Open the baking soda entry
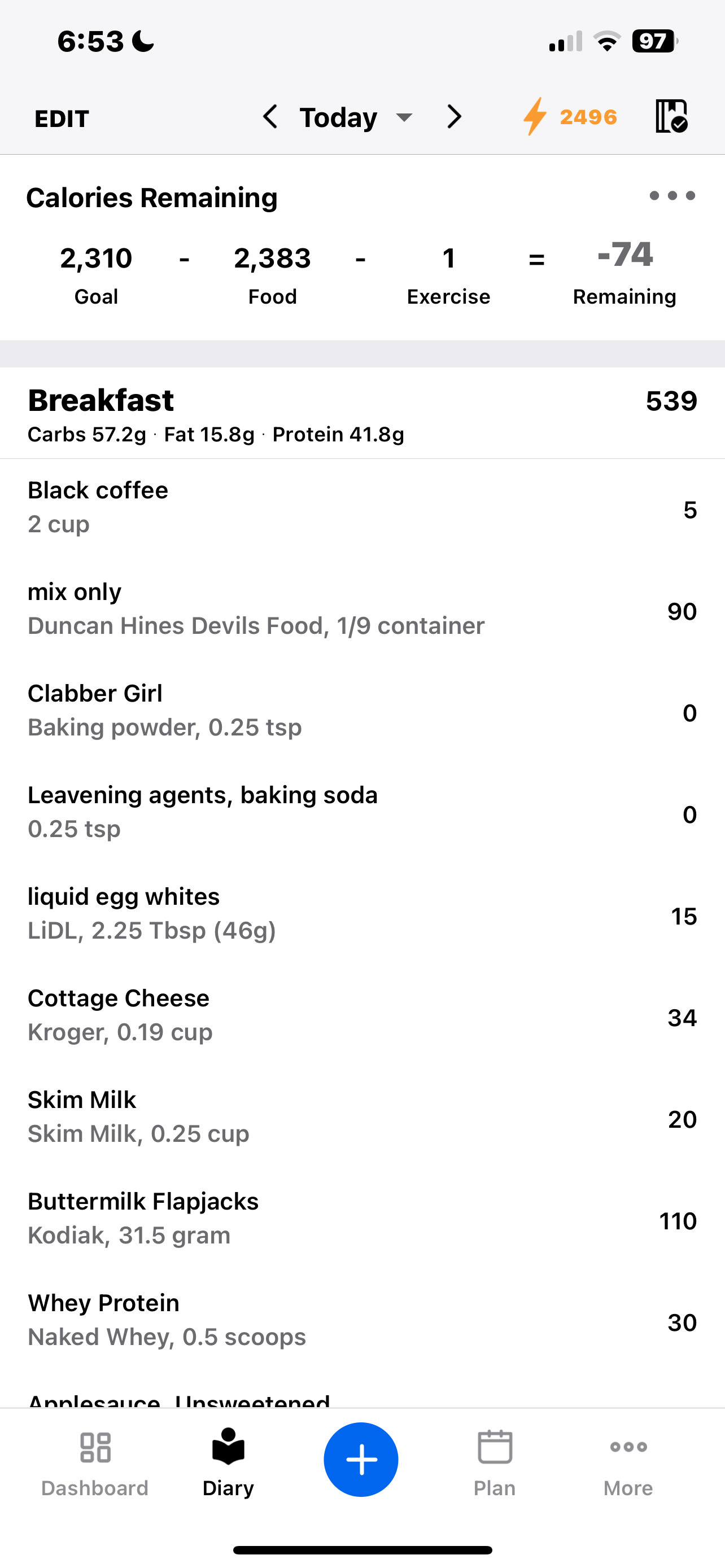Screen dimensions: 725x1568 (362, 812)
